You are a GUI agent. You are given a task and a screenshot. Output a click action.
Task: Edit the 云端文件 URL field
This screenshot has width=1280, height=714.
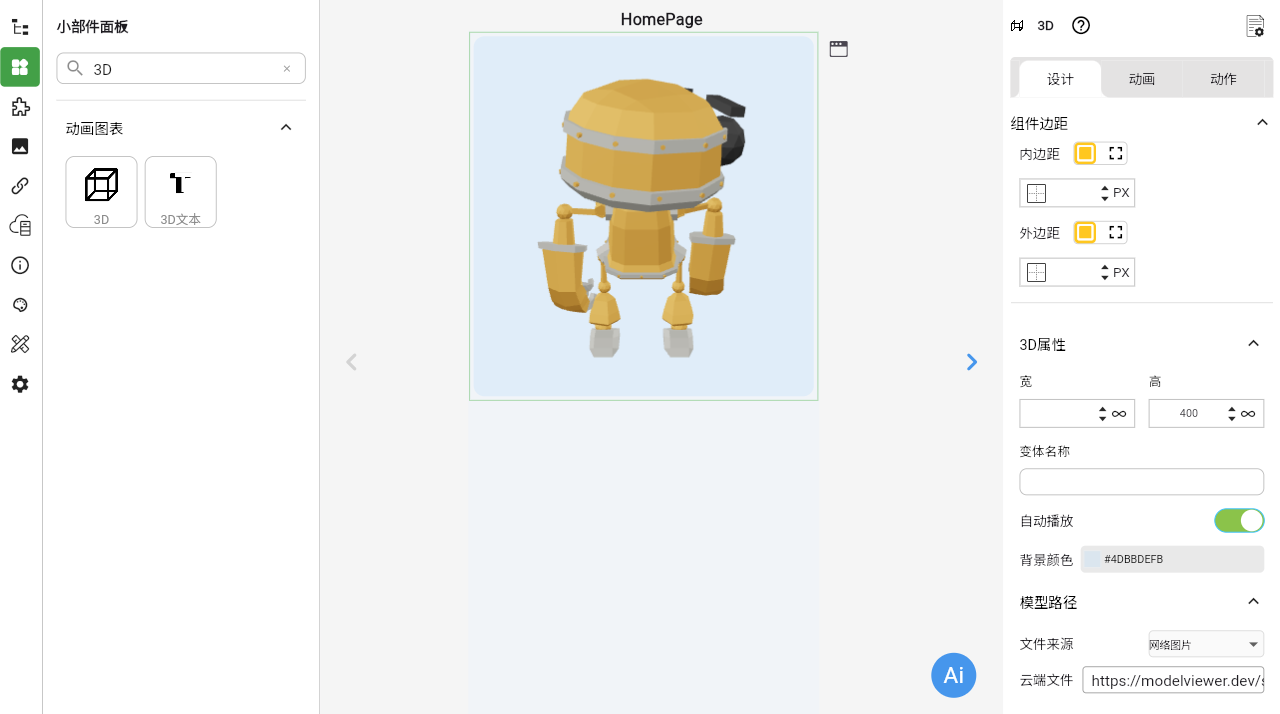click(x=1173, y=680)
